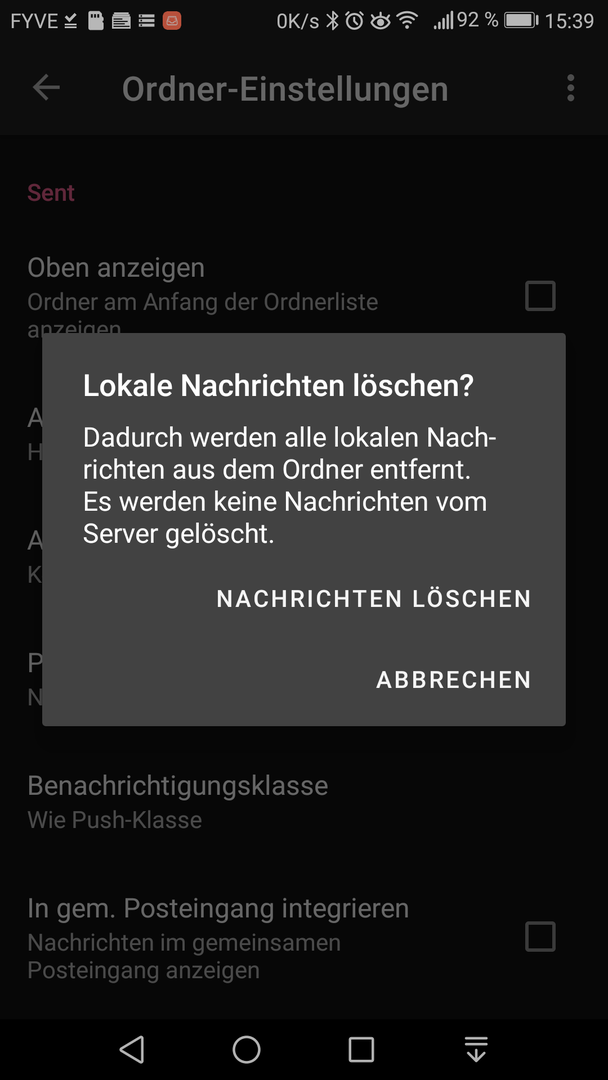608x1080 pixels.
Task: Go to the home screen
Action: tap(246, 1049)
